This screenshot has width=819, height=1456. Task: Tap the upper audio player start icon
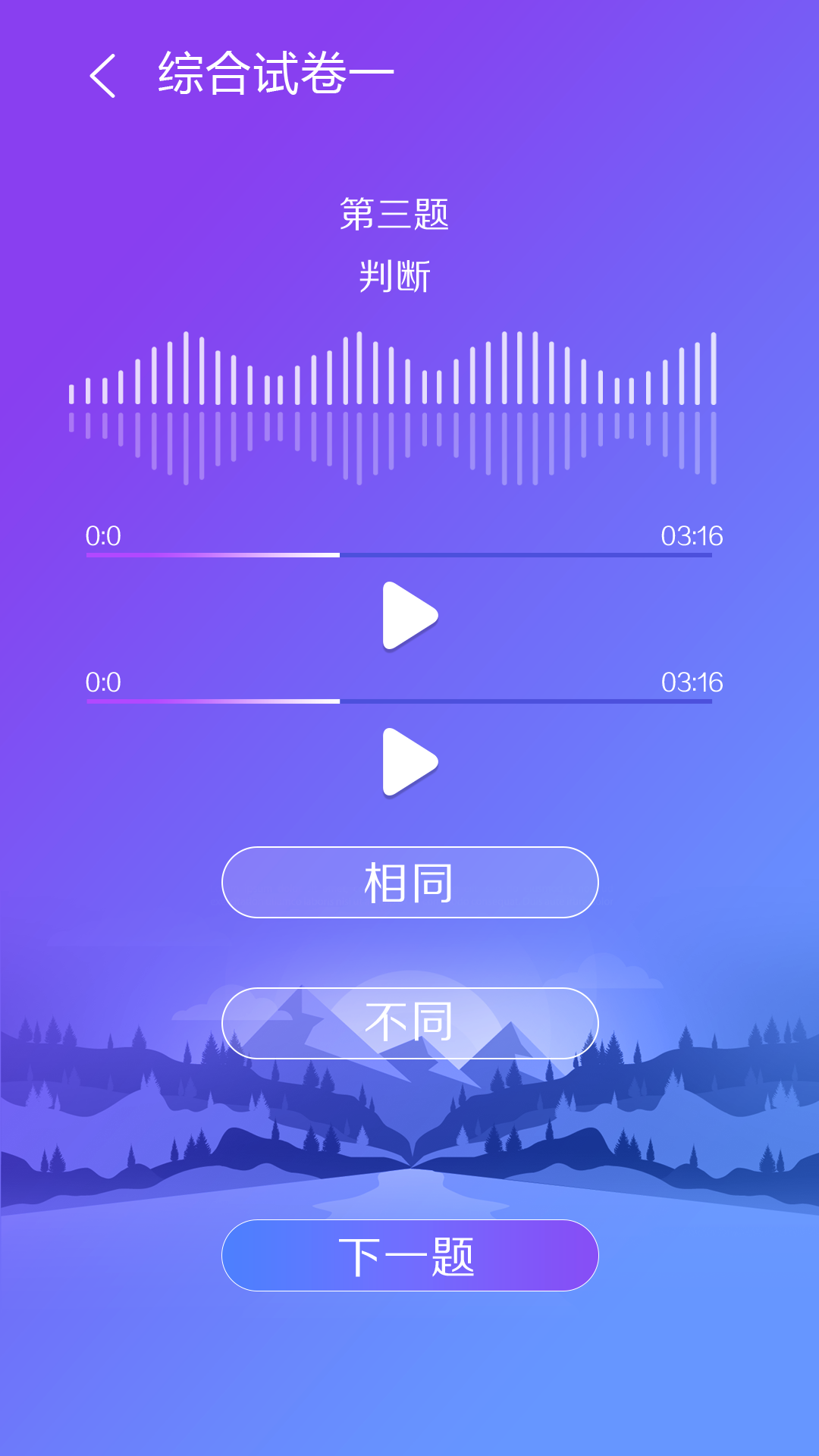pos(409,616)
